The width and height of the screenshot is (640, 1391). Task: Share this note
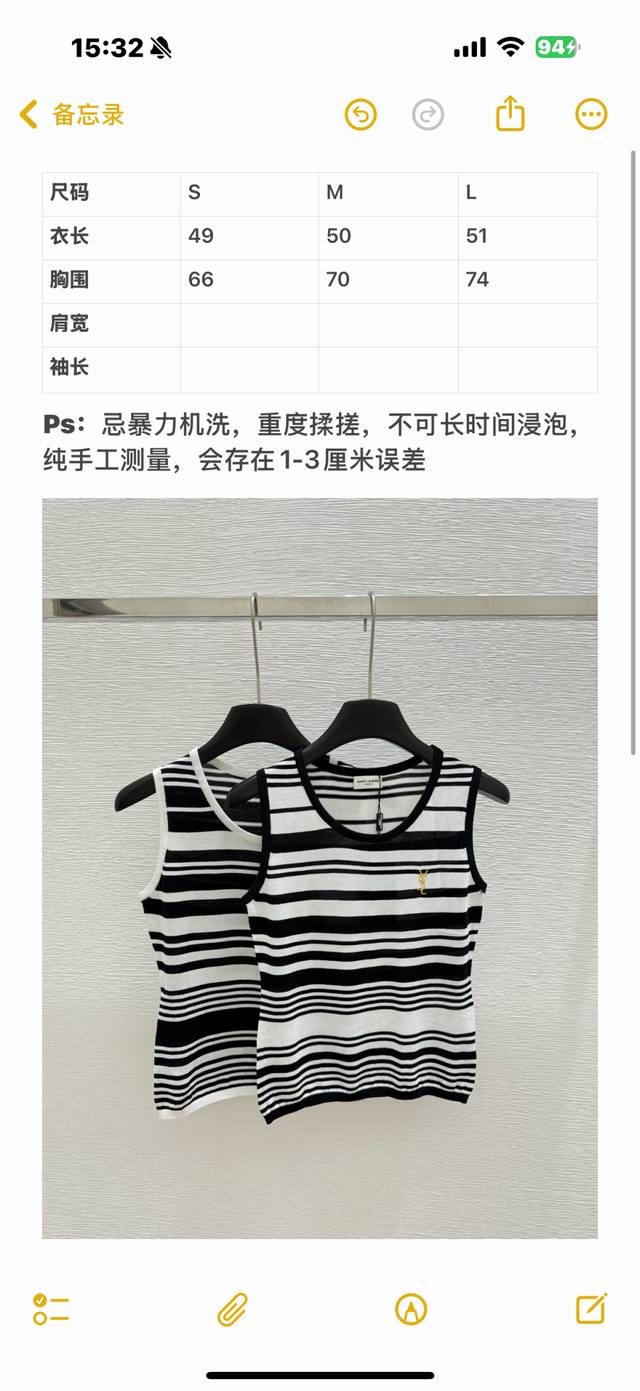coord(510,114)
